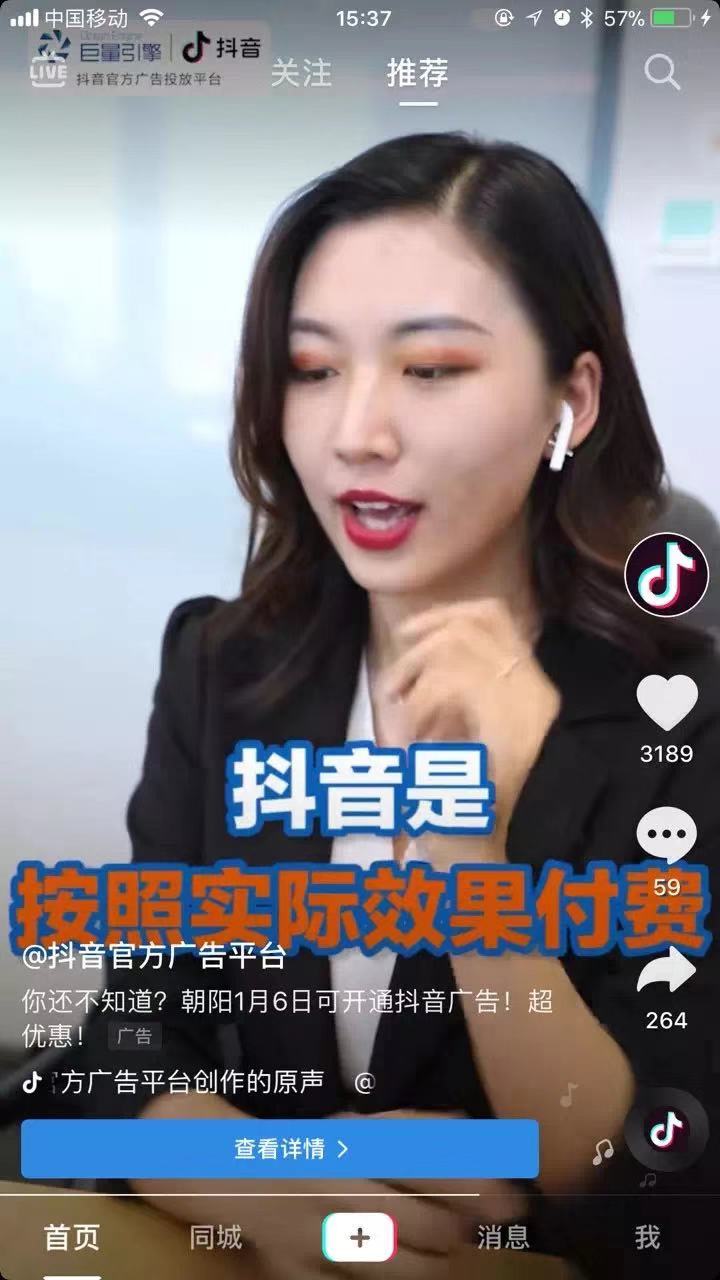Image resolution: width=720 pixels, height=1280 pixels.
Task: Switch to the 同城 tab
Action: pos(216,1237)
